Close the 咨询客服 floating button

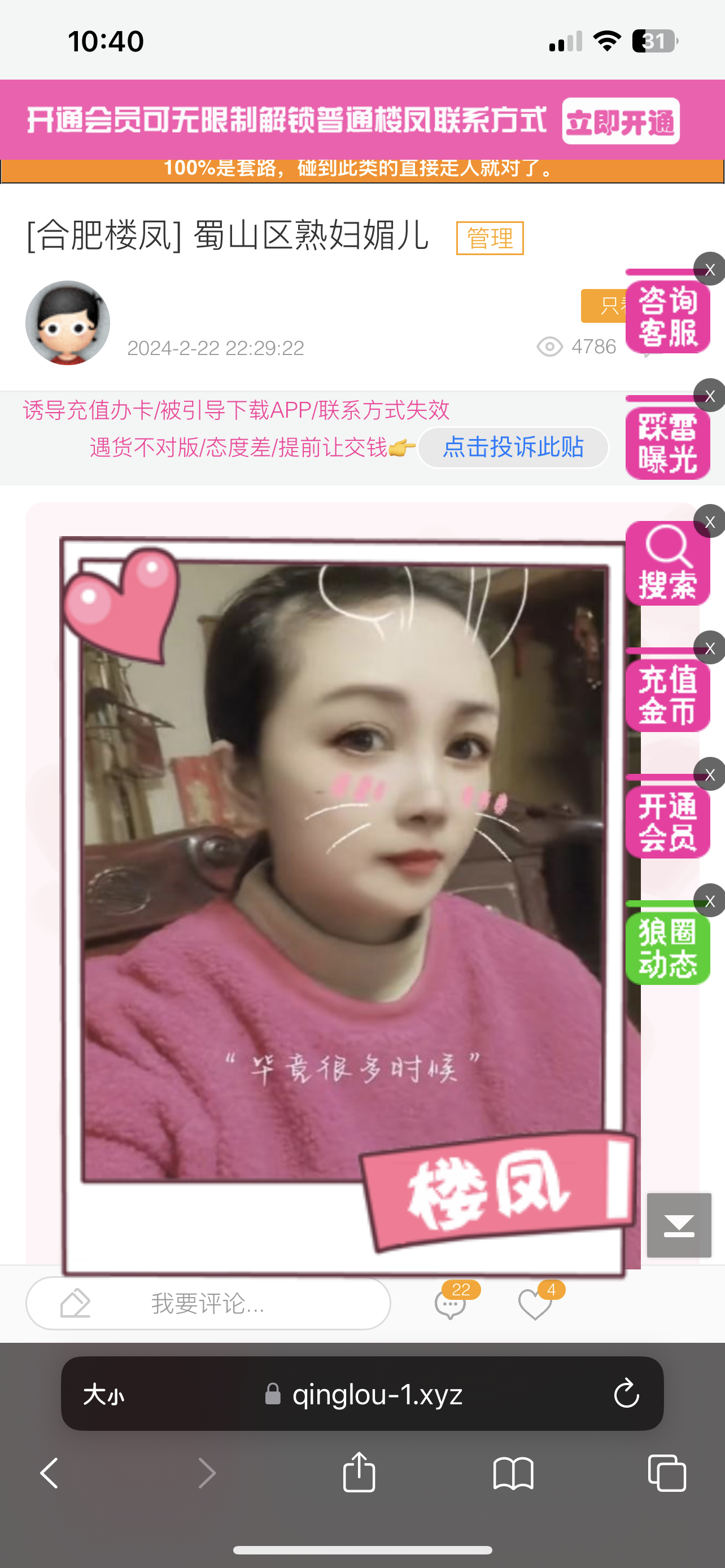(x=710, y=270)
